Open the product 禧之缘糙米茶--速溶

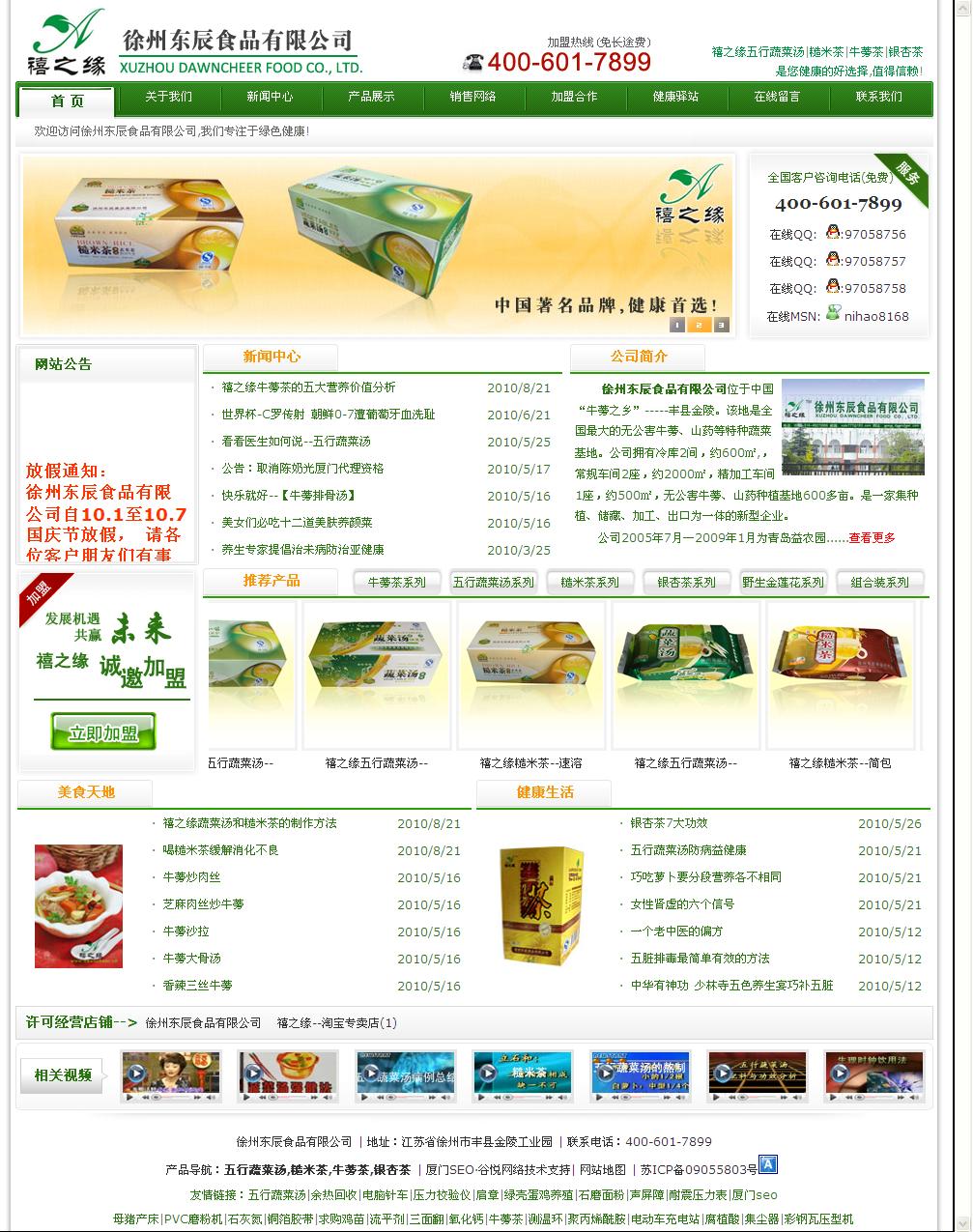click(530, 763)
